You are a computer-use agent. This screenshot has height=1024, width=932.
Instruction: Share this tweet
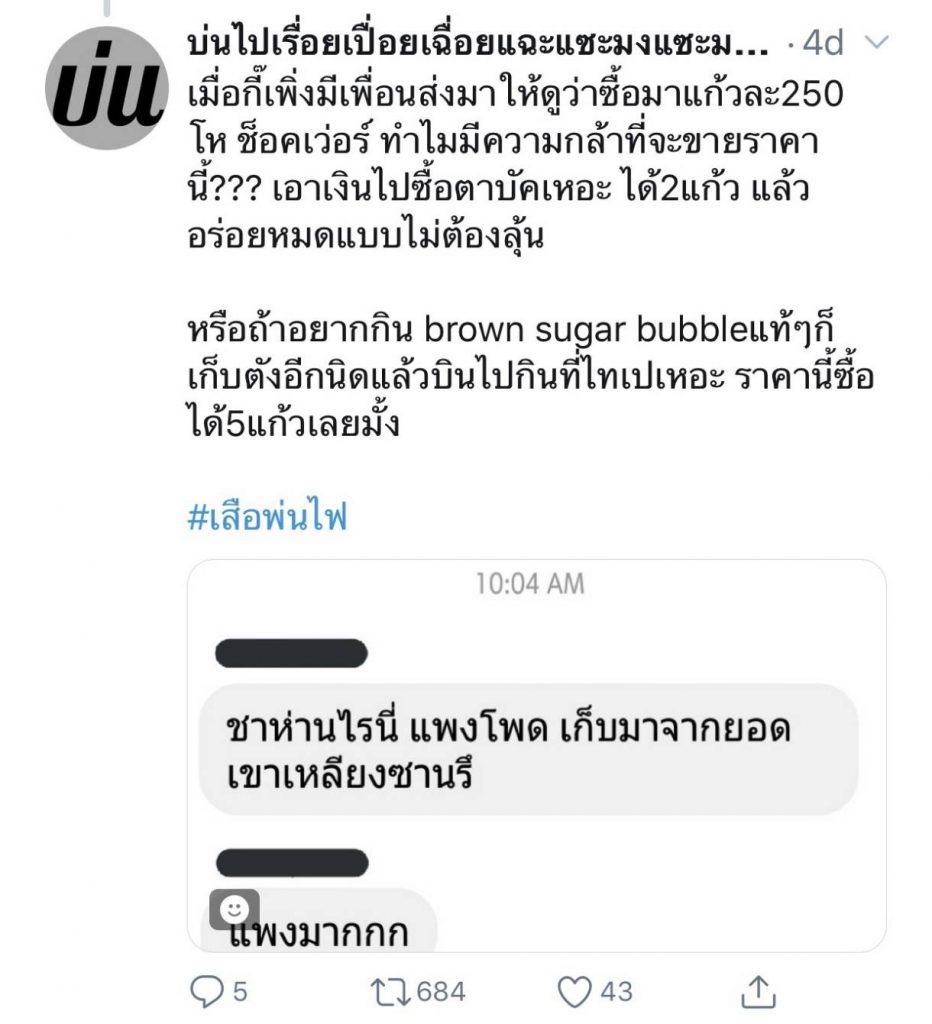[758, 991]
